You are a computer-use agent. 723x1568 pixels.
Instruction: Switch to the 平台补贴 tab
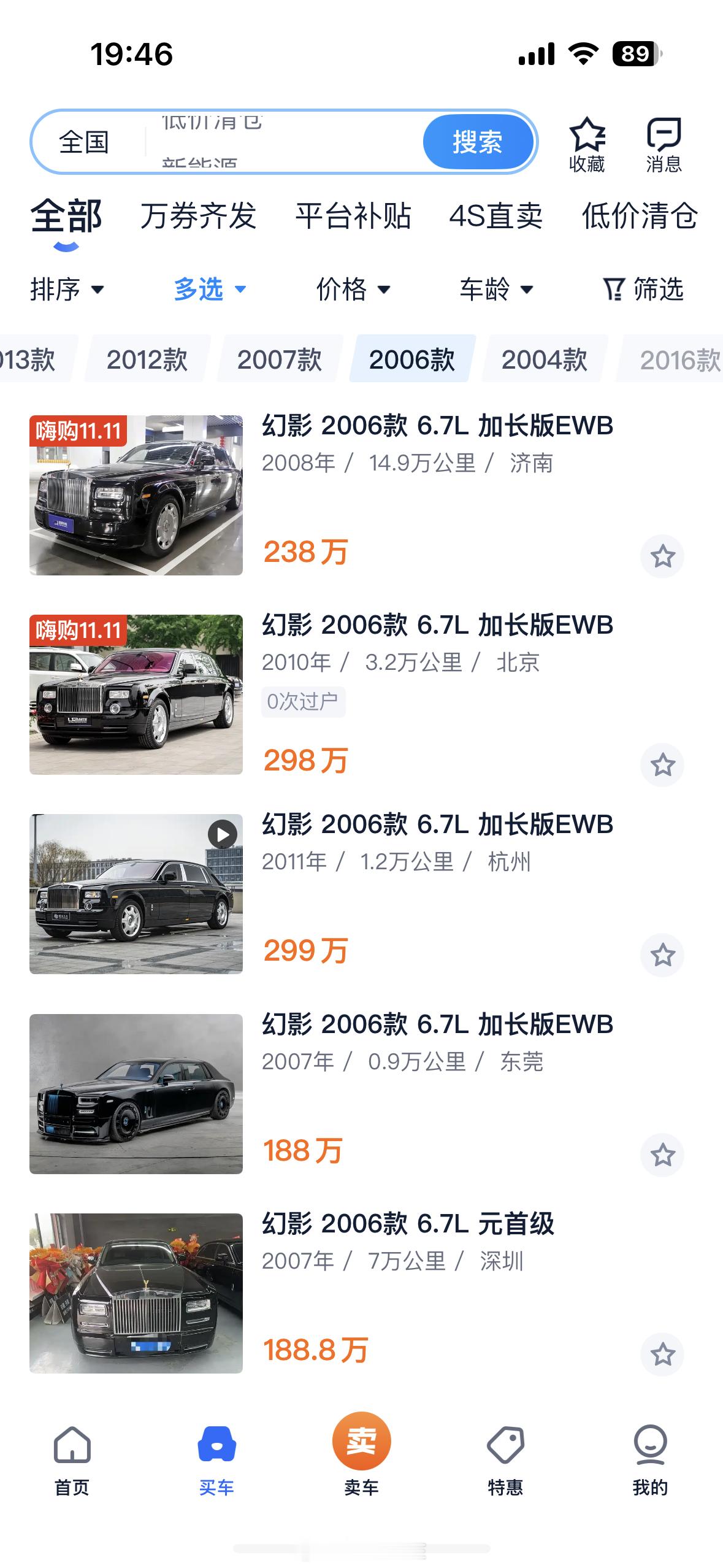click(x=353, y=216)
